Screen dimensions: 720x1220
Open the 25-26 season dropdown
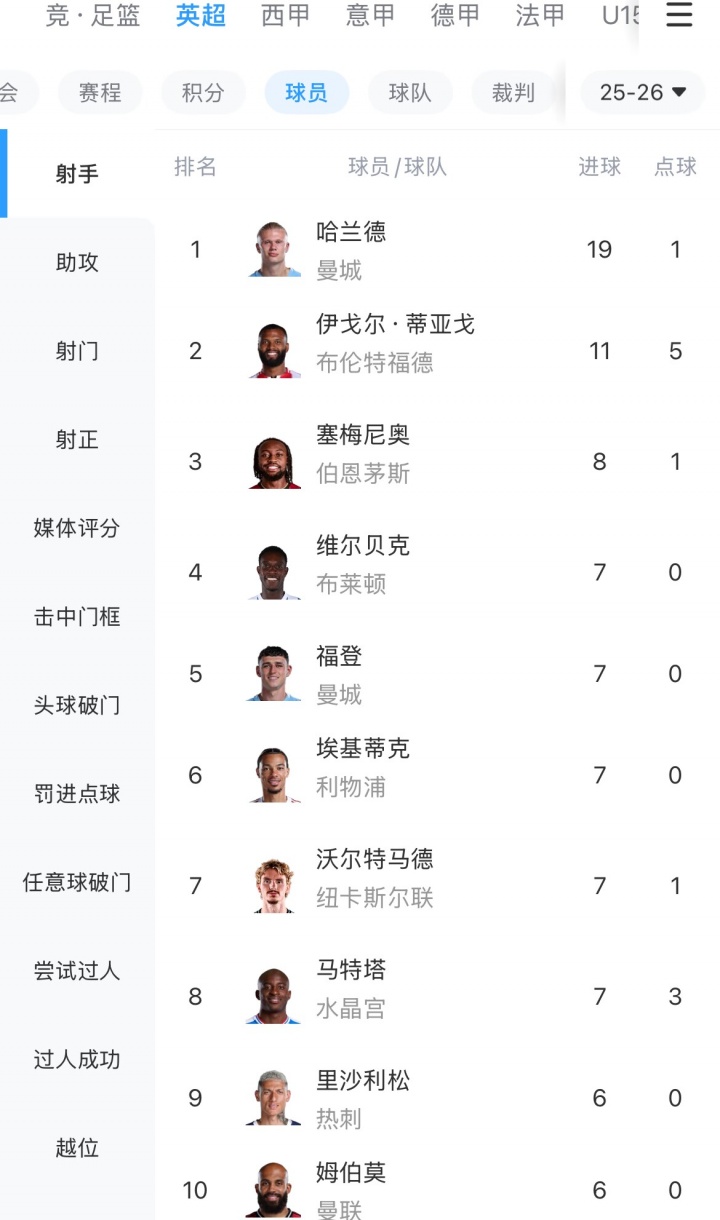tap(643, 93)
